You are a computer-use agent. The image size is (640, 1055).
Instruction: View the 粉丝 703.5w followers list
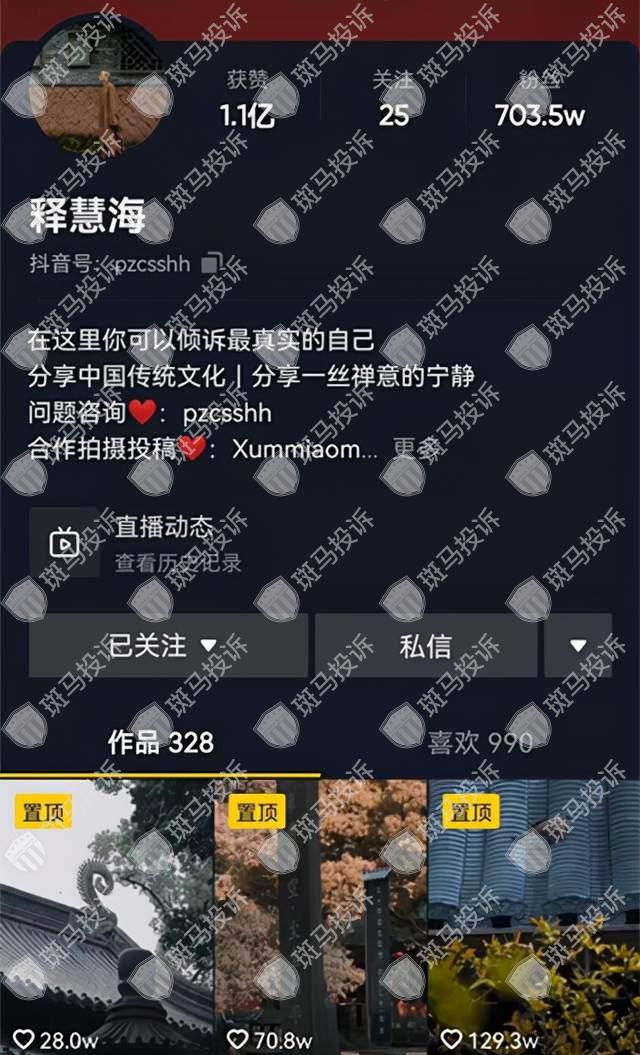539,102
